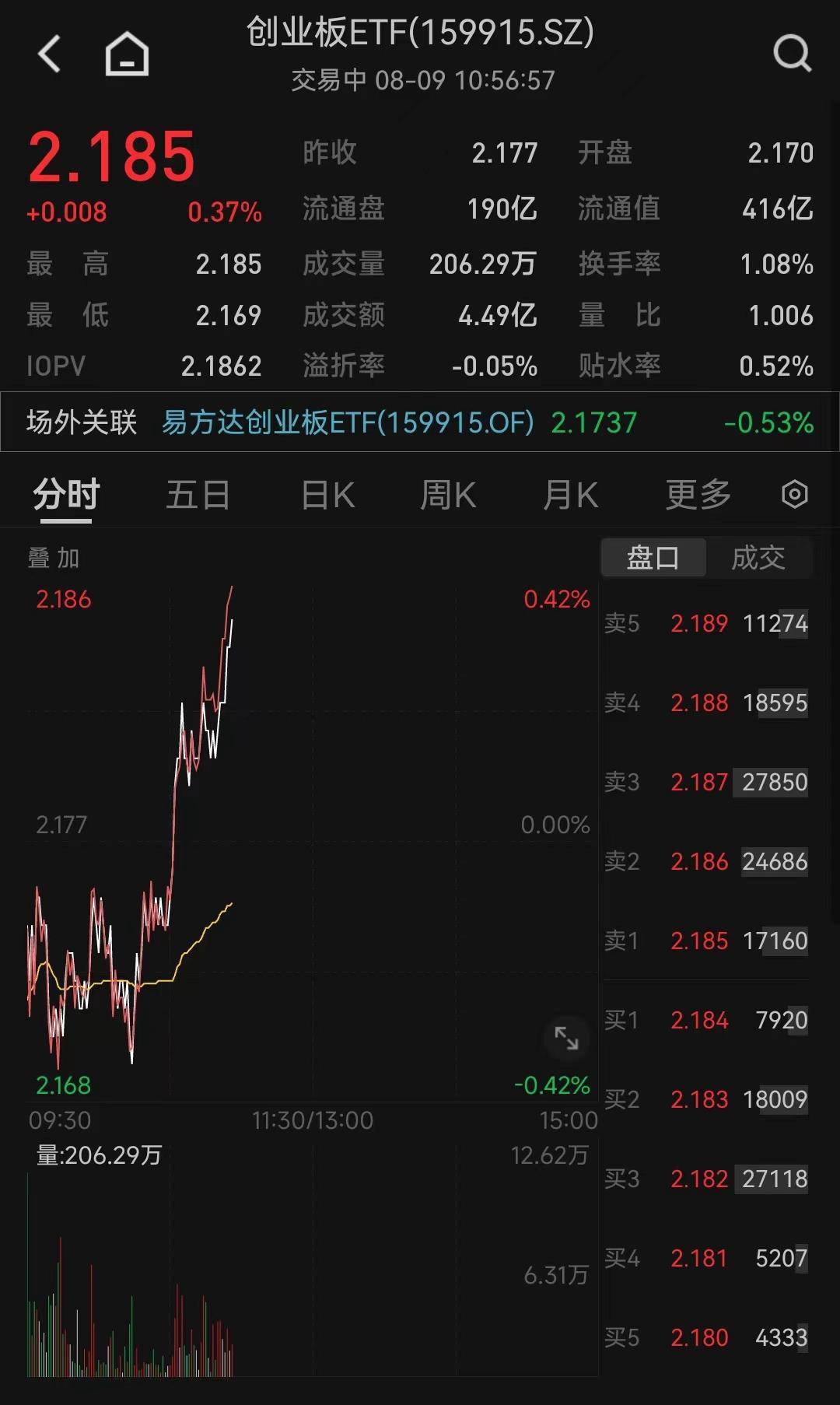
Task: Open the home page icon
Action: point(124,53)
